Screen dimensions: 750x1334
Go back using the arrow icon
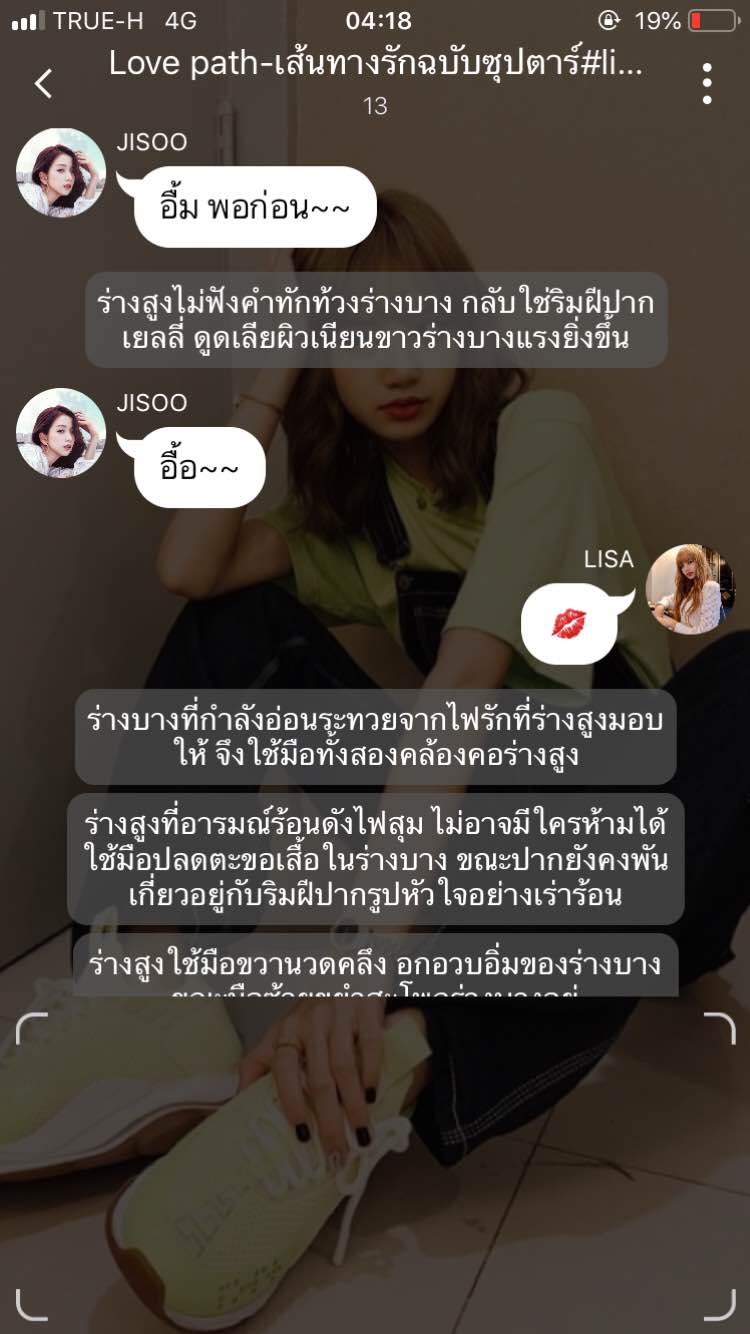(x=43, y=83)
